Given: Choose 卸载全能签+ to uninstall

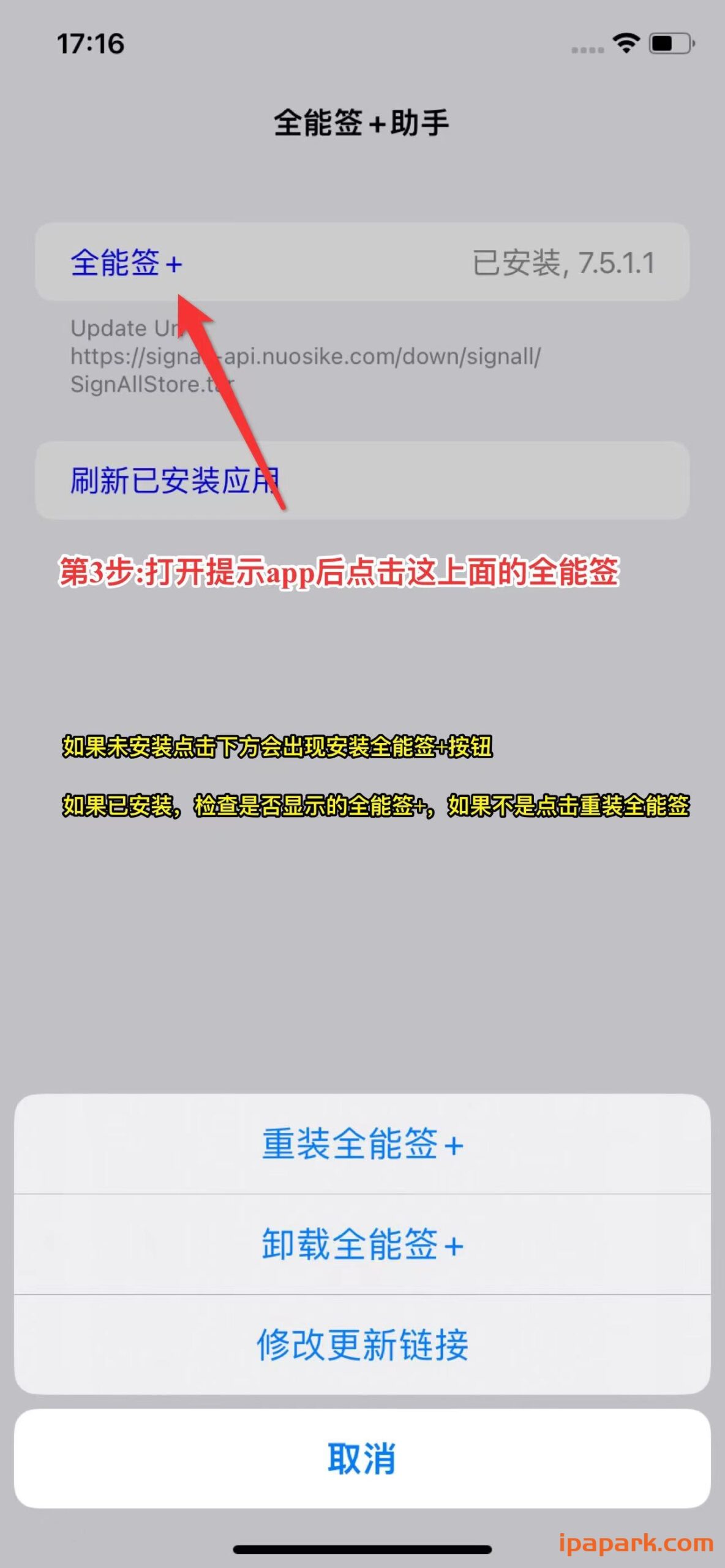Looking at the screenshot, I should click(x=362, y=1245).
